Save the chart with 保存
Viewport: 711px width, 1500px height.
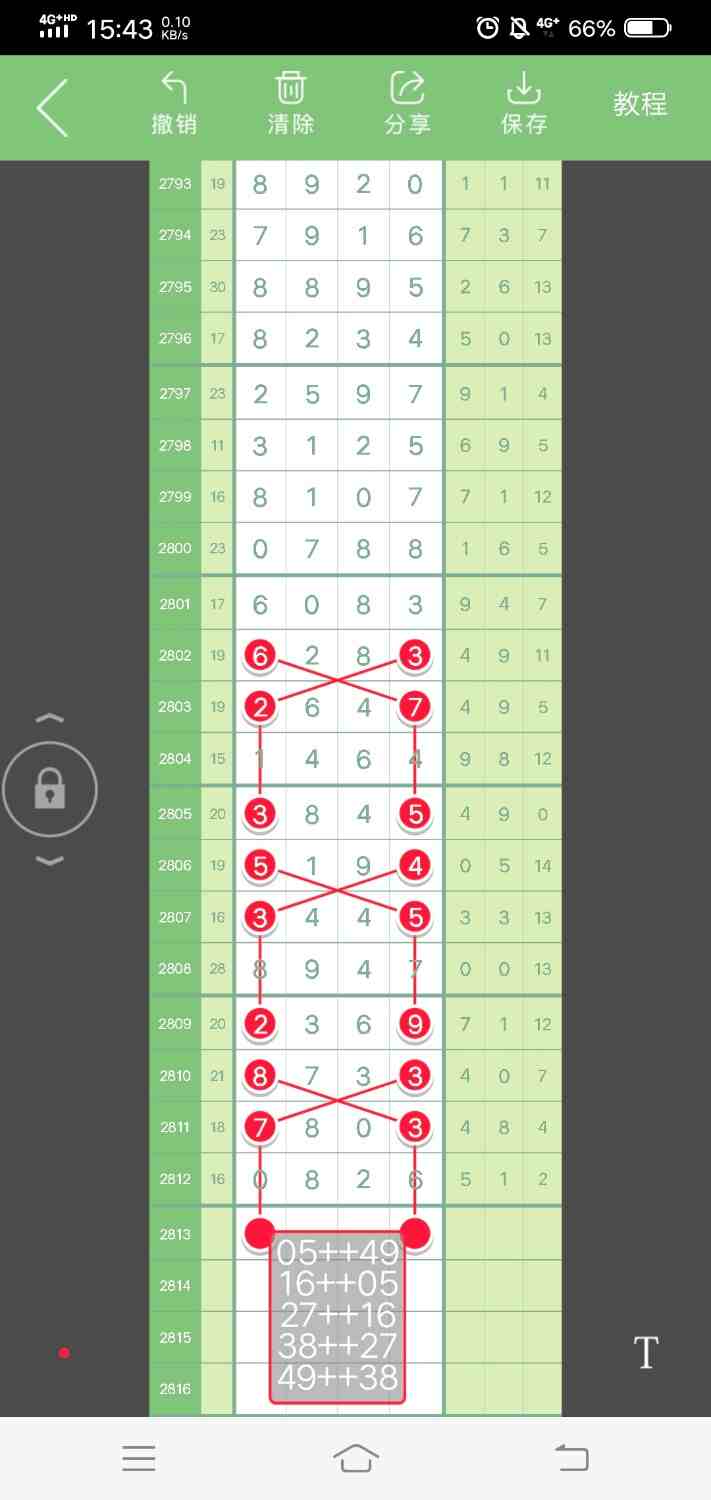click(x=524, y=104)
